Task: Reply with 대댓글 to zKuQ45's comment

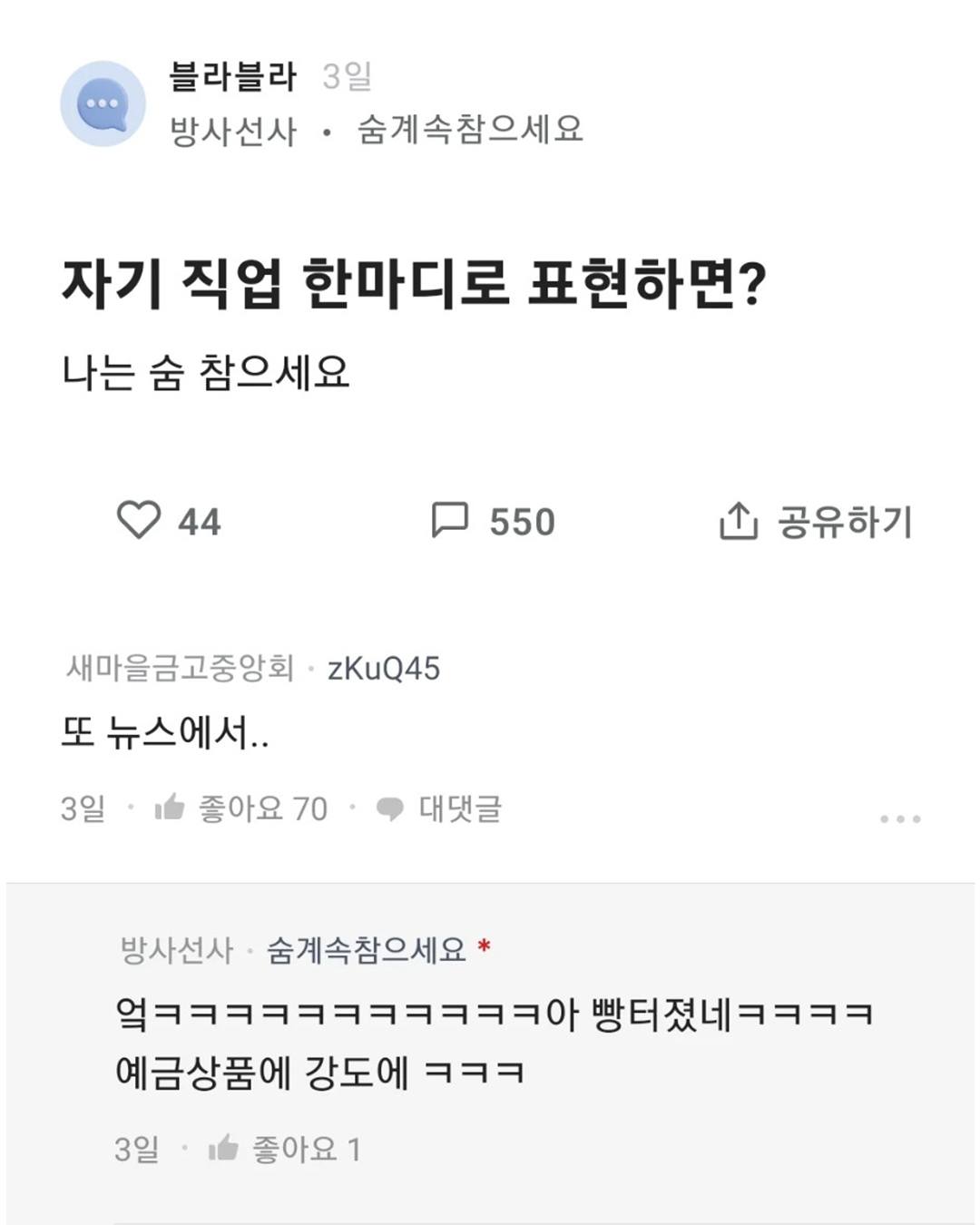Action: [x=440, y=808]
